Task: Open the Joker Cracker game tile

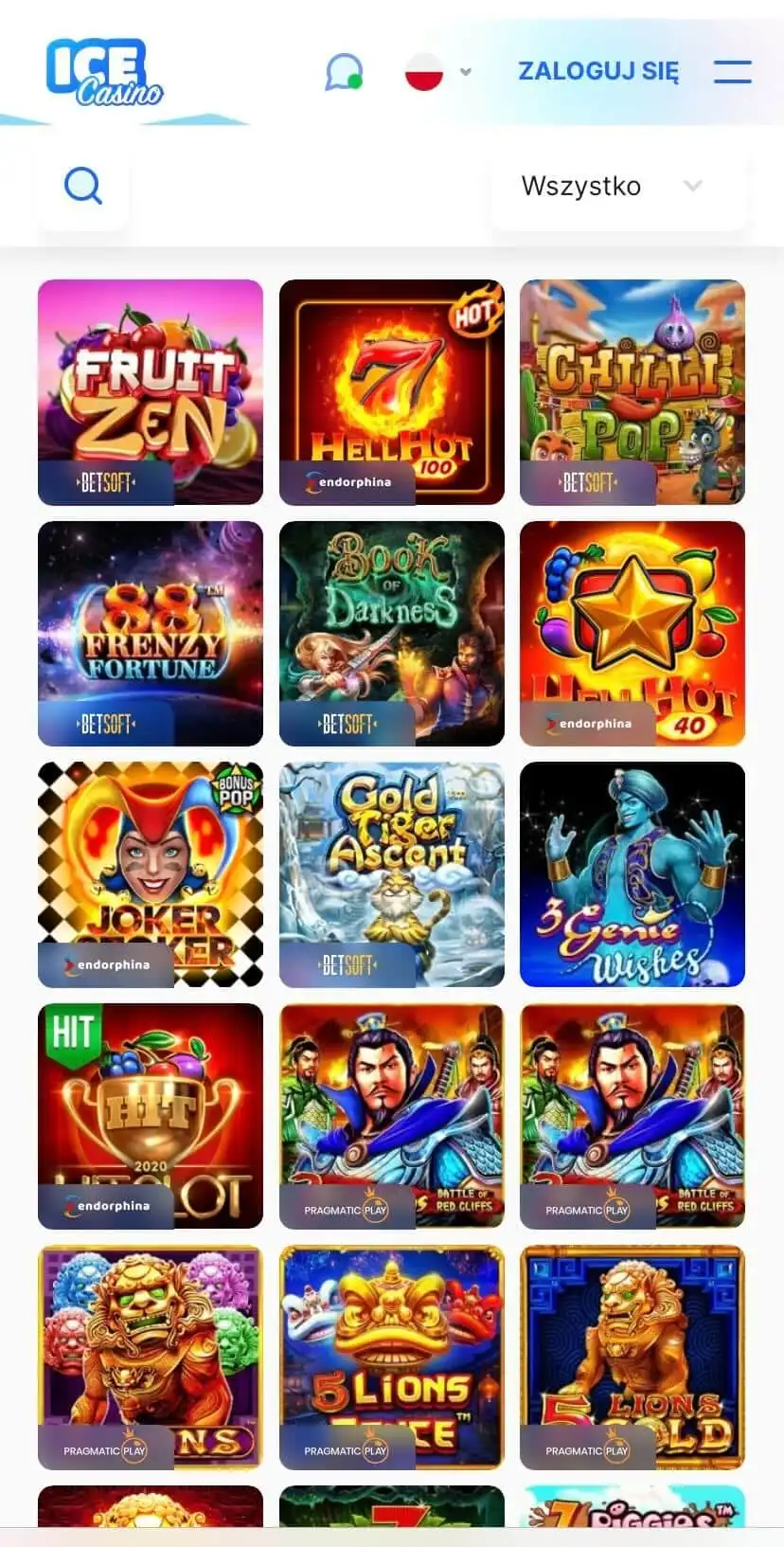Action: (x=151, y=873)
